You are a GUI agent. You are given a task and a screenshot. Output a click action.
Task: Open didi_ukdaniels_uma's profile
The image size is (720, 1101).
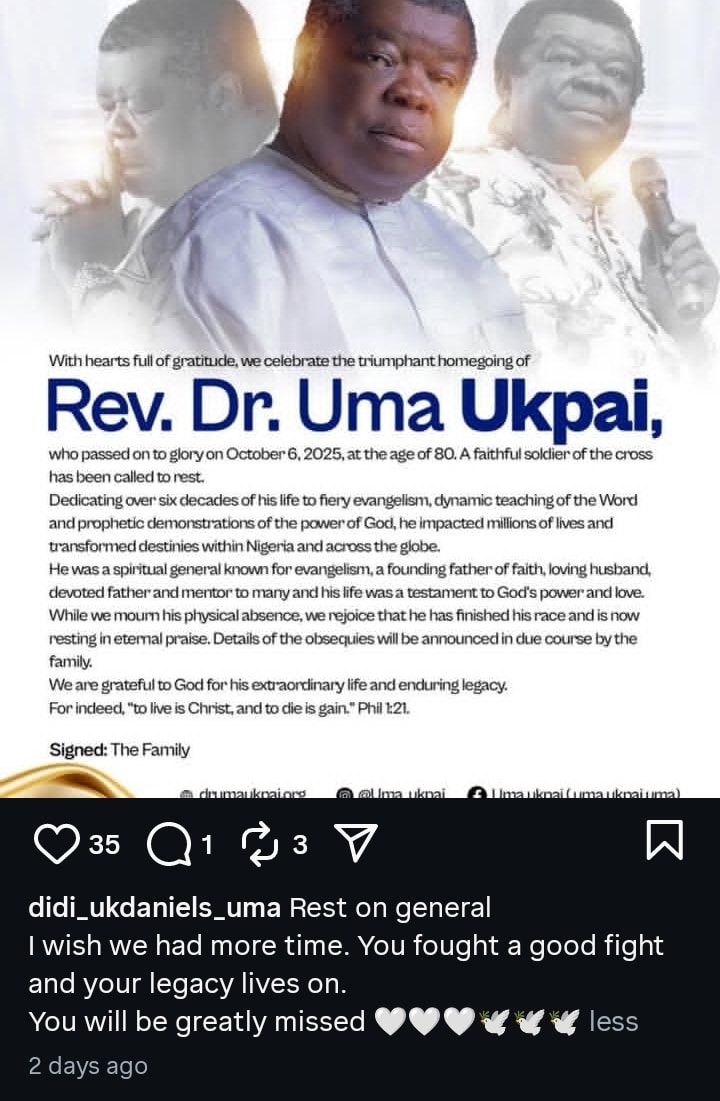[x=154, y=908]
